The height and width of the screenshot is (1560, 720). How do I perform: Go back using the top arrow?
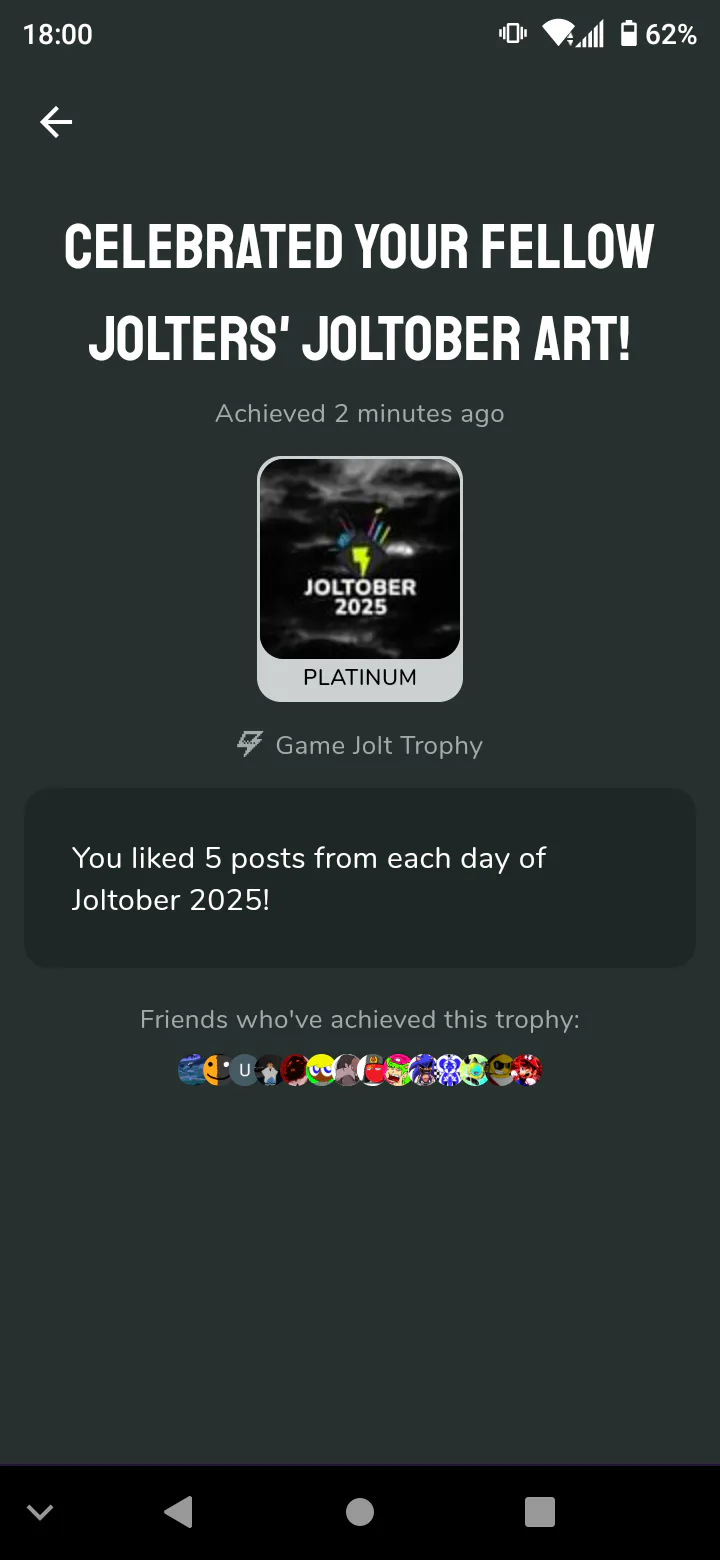pyautogui.click(x=56, y=122)
